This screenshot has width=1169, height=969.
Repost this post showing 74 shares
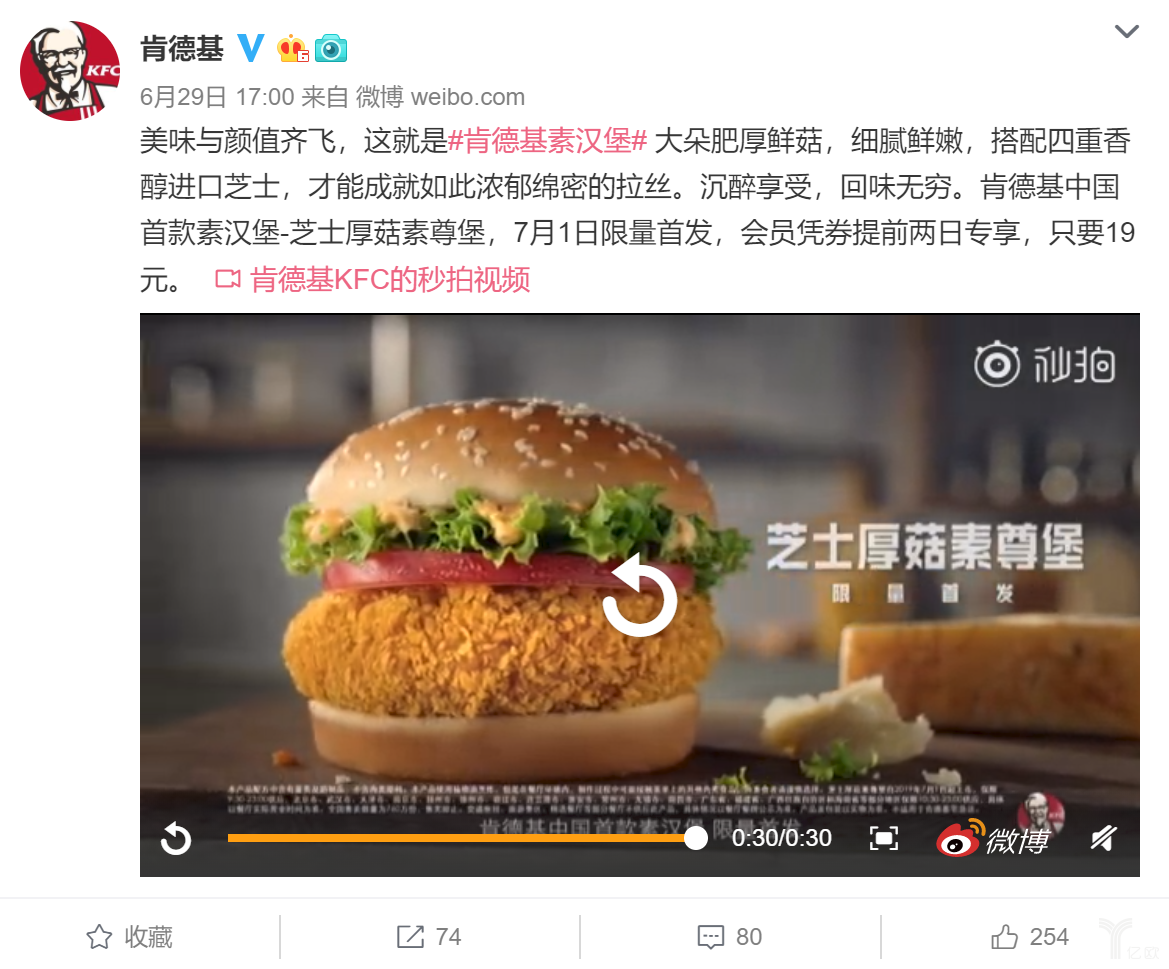pos(429,937)
